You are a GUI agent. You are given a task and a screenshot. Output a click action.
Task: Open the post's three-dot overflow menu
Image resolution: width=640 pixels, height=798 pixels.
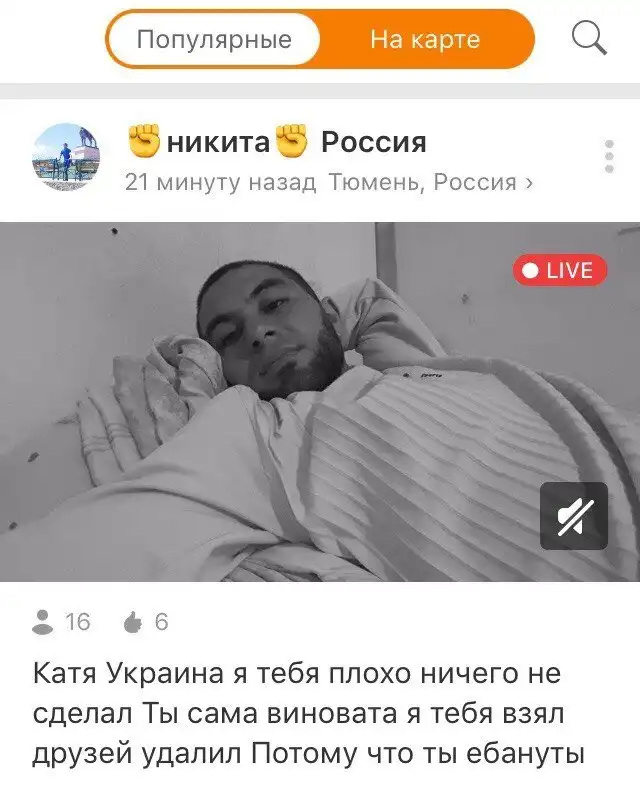[x=609, y=157]
